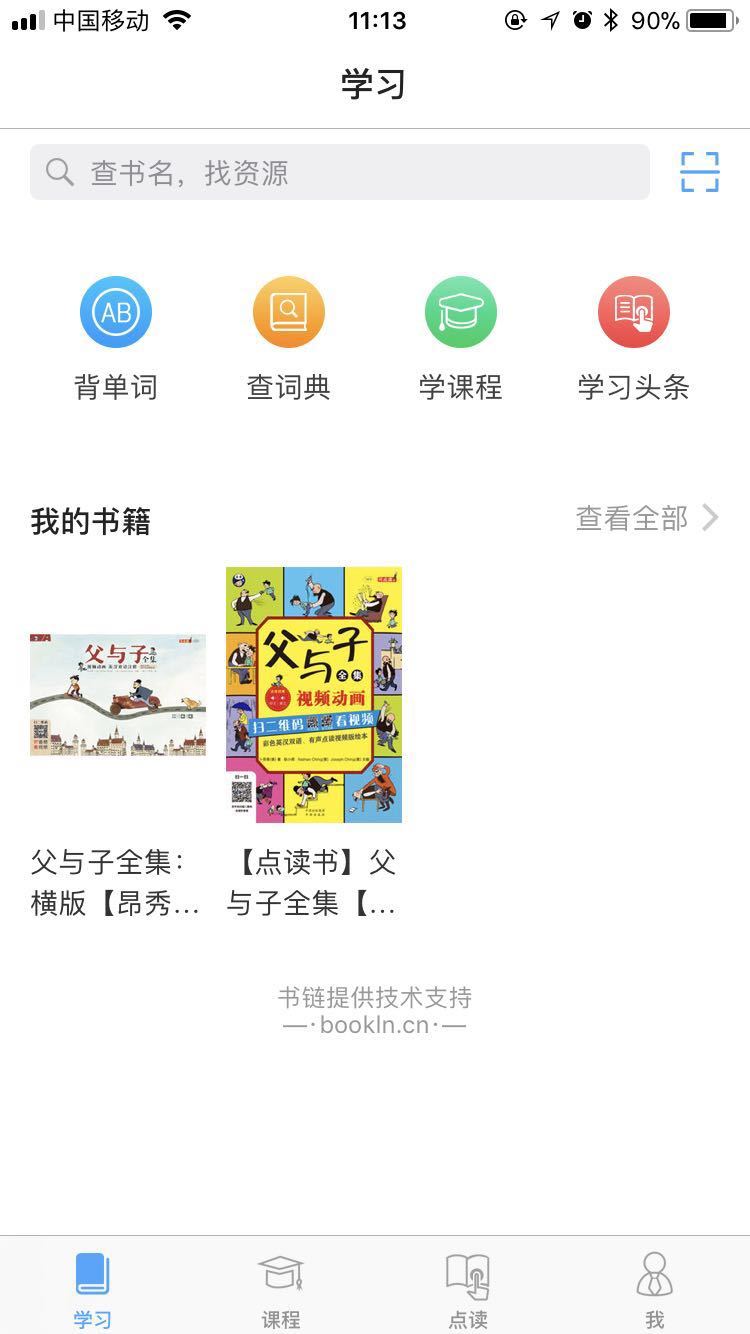Visit the bookln.cn support link
The image size is (750, 1334).
(375, 1024)
